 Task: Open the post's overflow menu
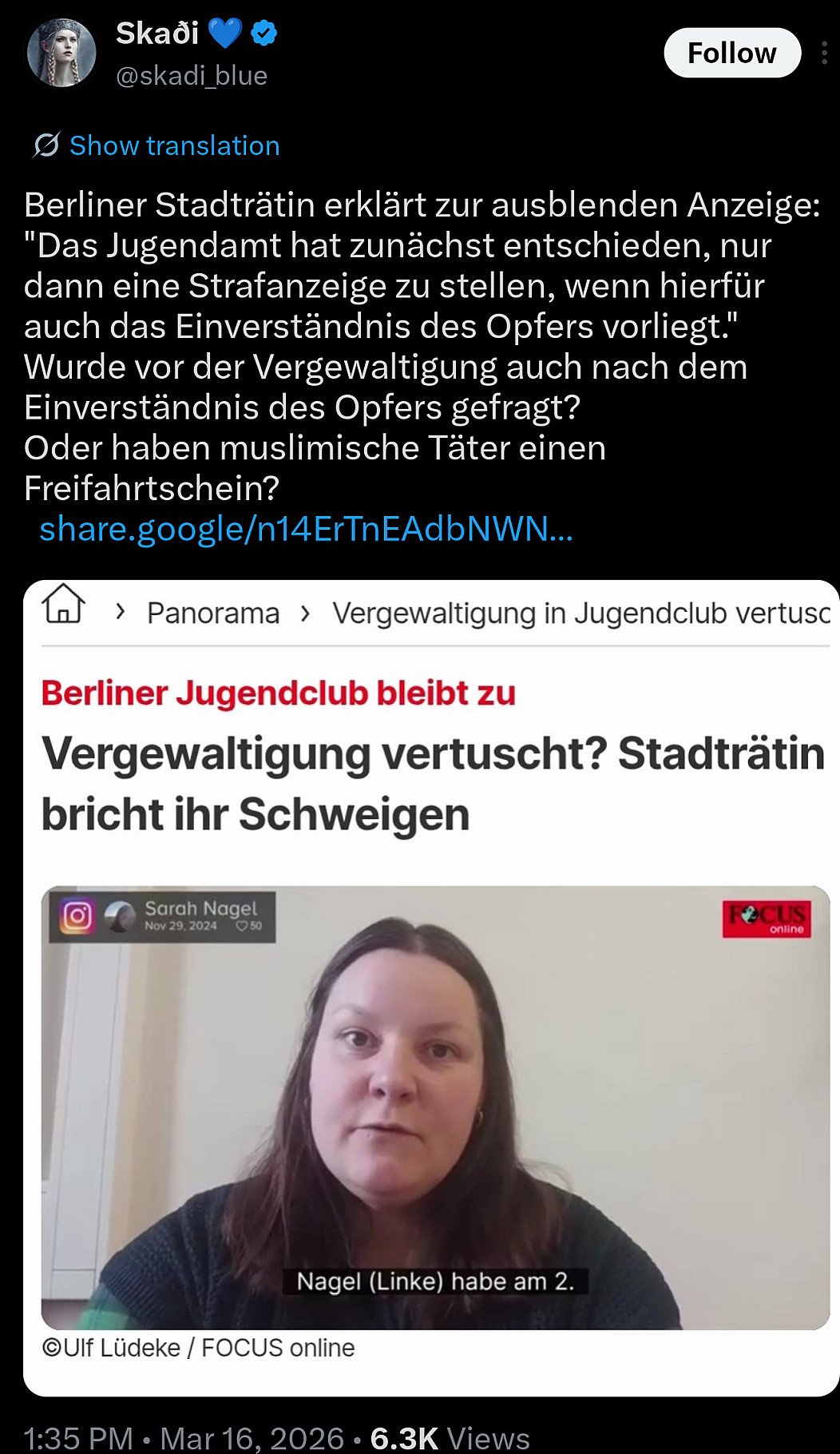pyautogui.click(x=823, y=53)
